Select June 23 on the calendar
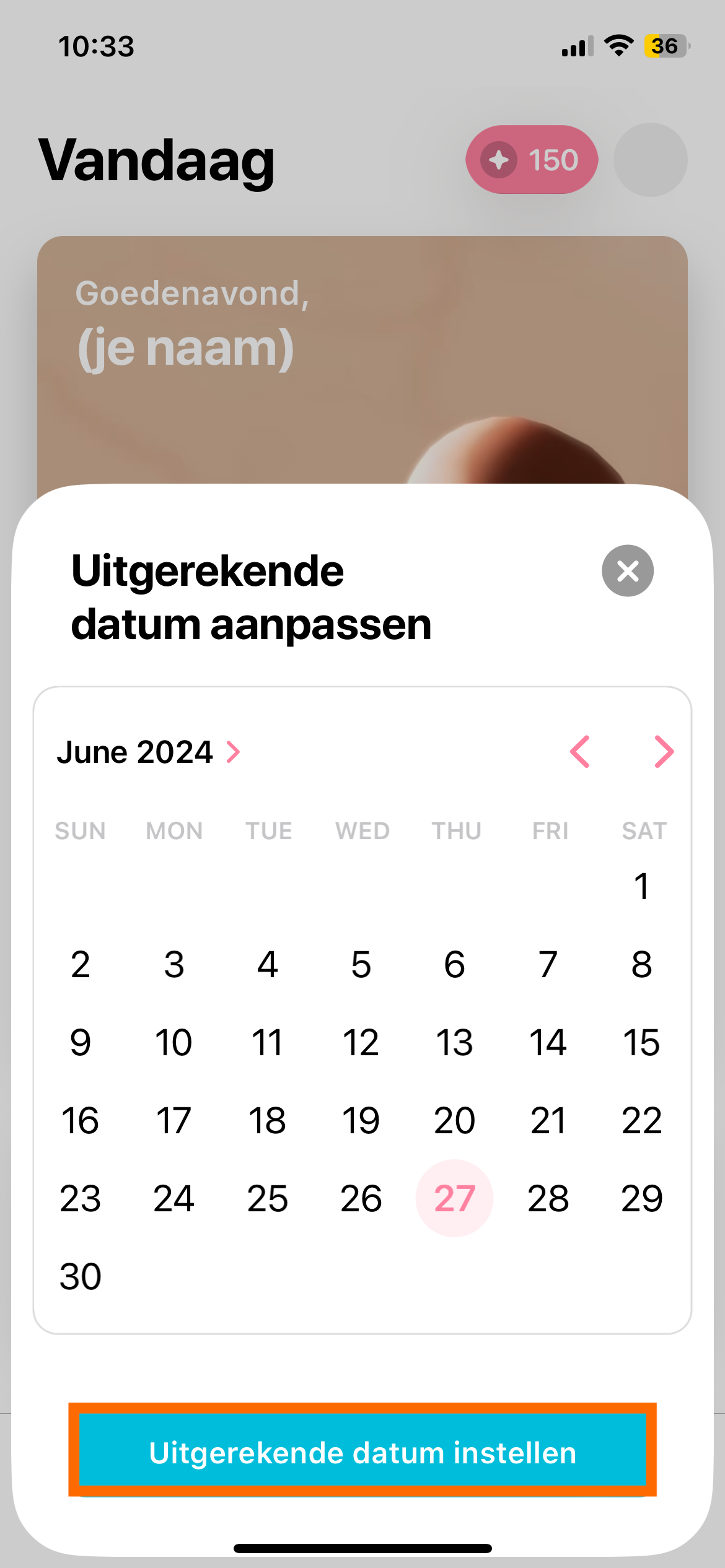The image size is (725, 1568). coord(80,1198)
